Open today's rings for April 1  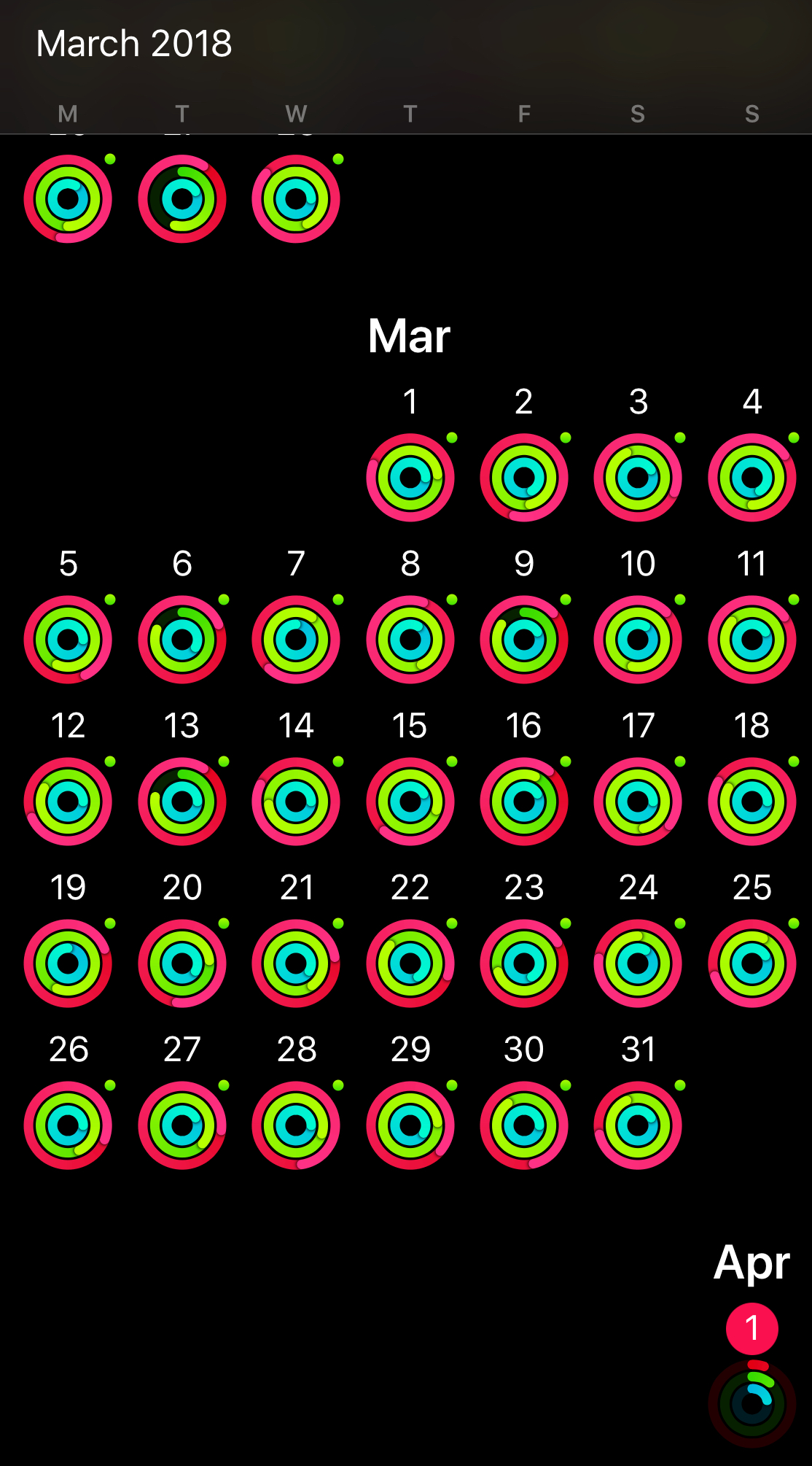tap(752, 1404)
